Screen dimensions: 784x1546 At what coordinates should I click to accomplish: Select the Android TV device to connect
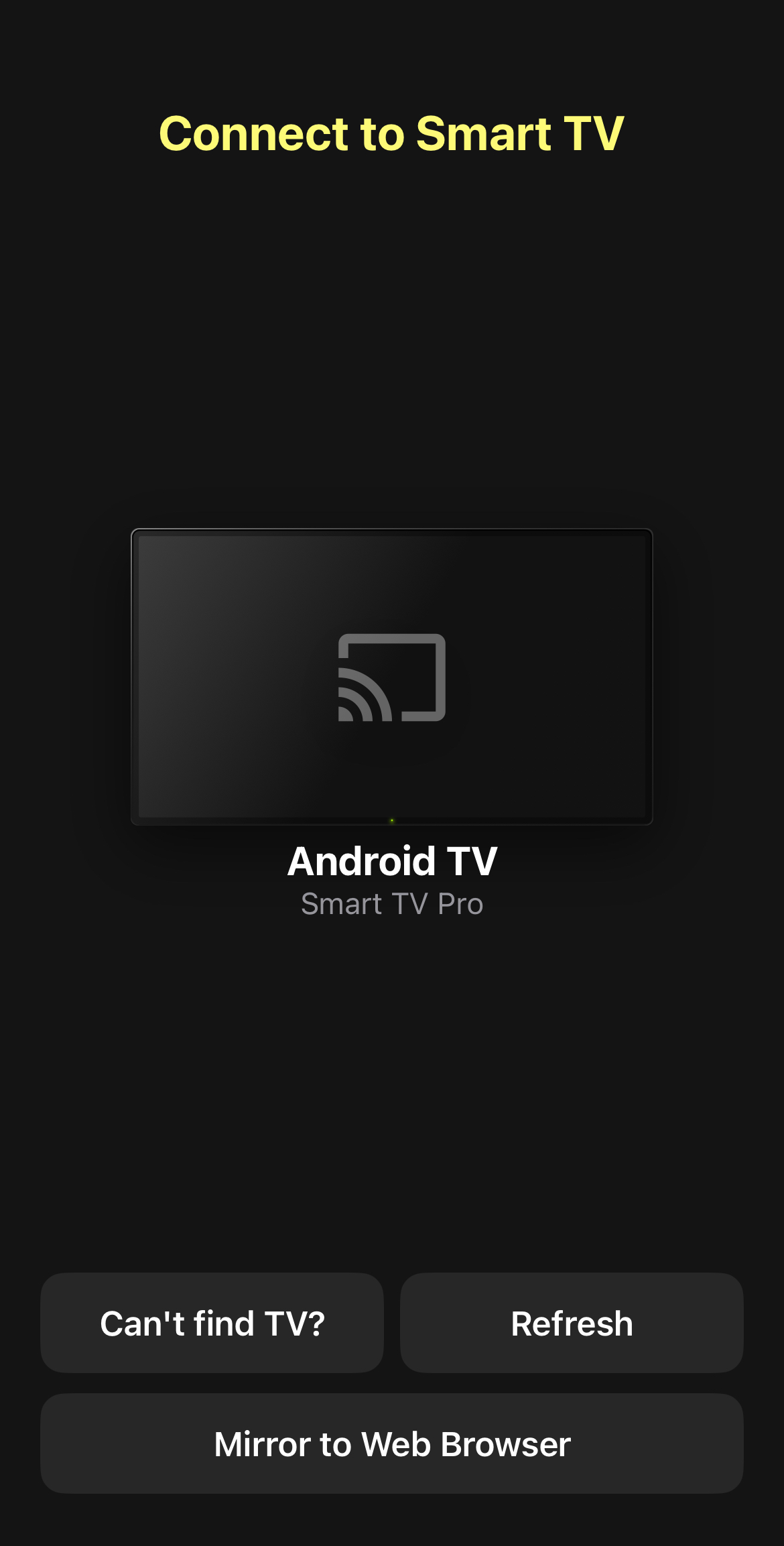(392, 677)
